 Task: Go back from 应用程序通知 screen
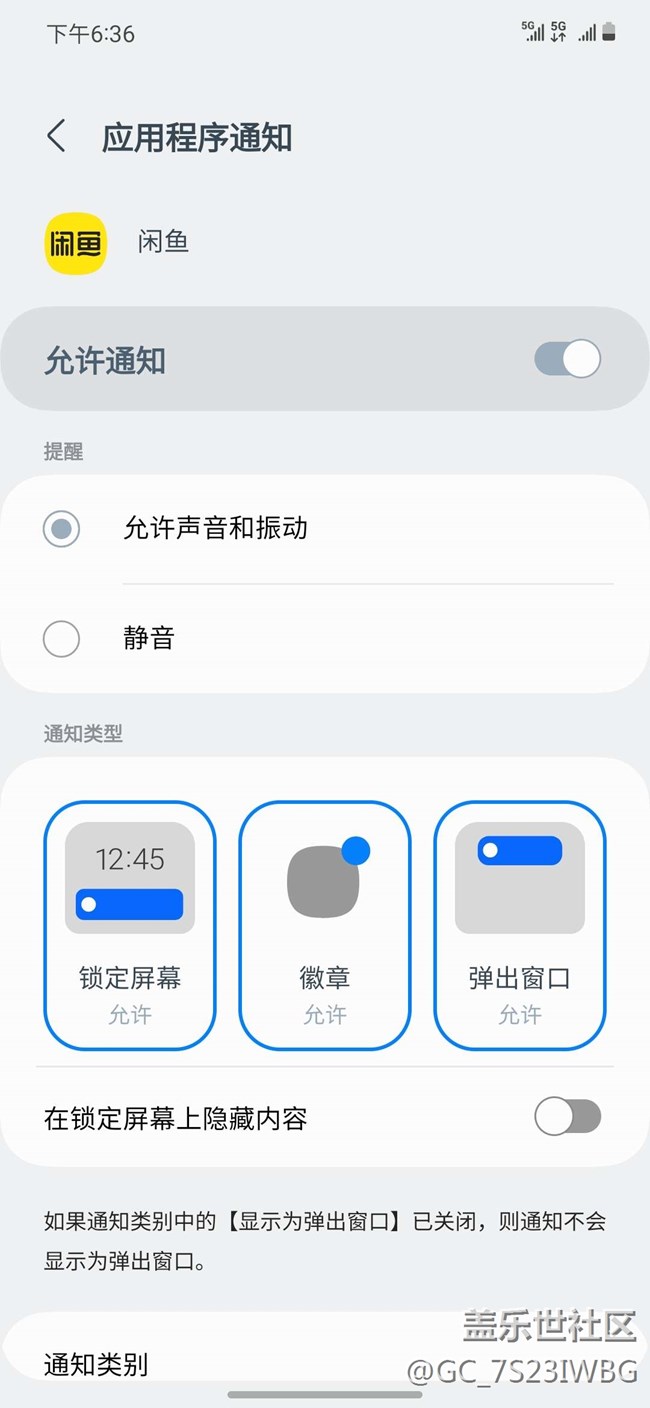click(57, 136)
